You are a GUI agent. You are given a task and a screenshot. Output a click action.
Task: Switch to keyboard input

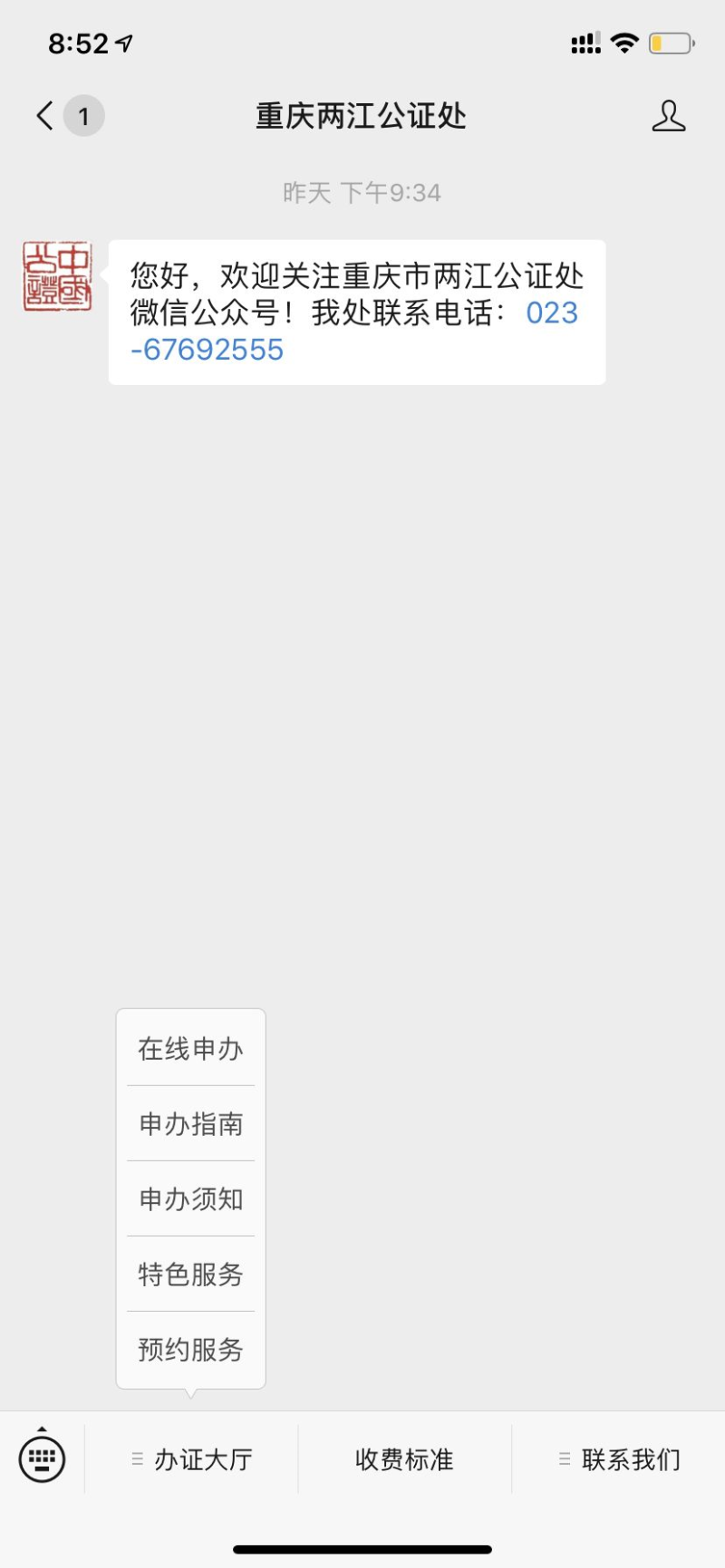pos(42,1458)
